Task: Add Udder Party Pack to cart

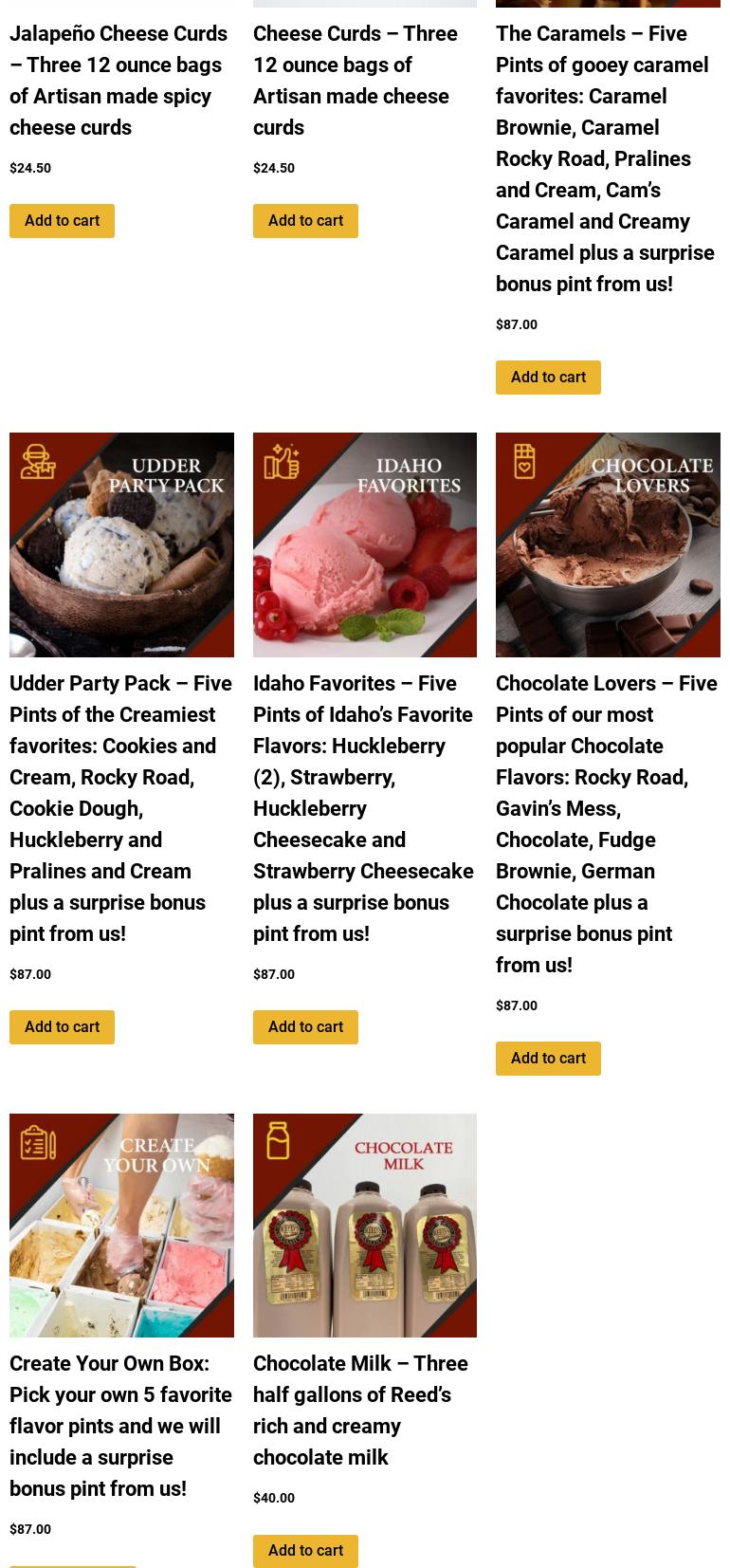Action: [x=62, y=1027]
